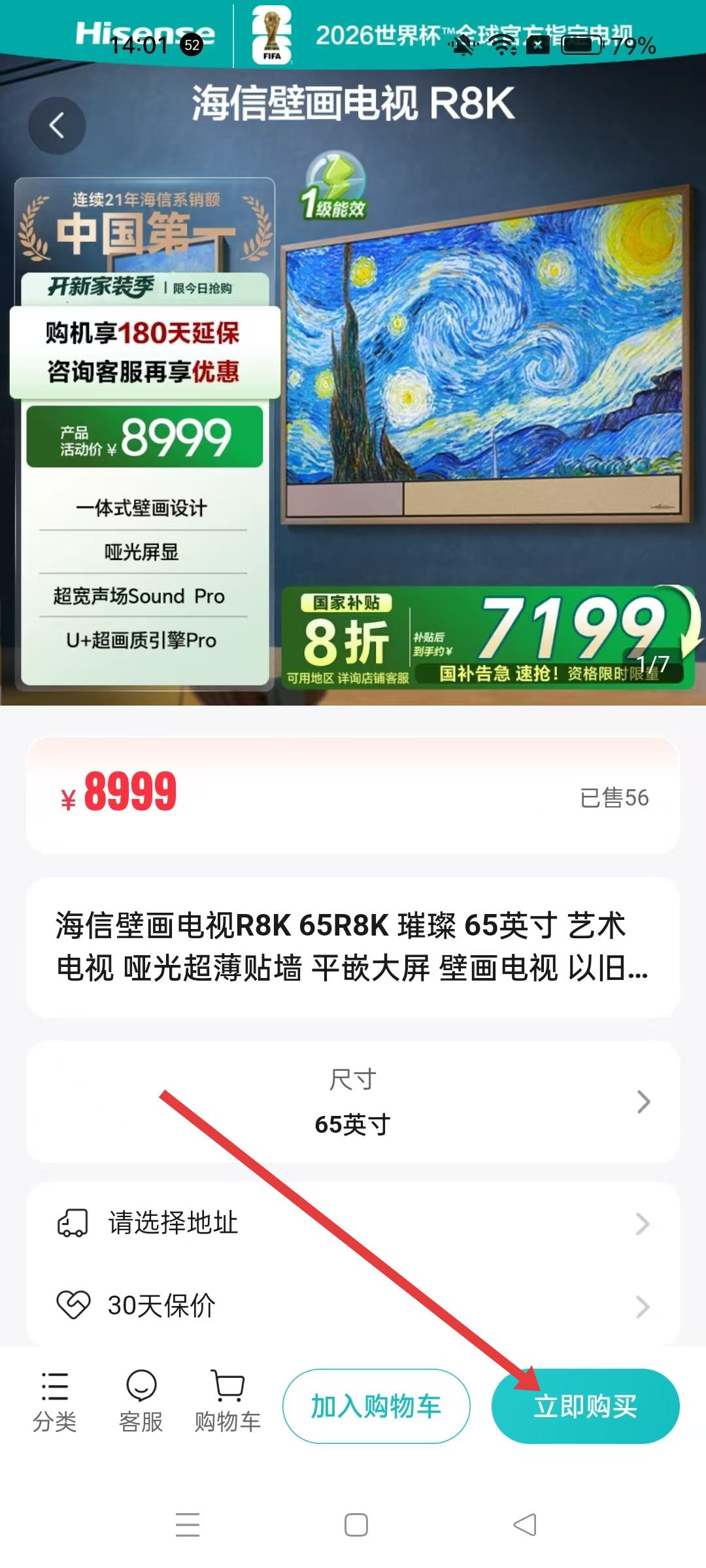Go home via the system home button
Viewport: 706px width, 1568px height.
pos(356,1525)
